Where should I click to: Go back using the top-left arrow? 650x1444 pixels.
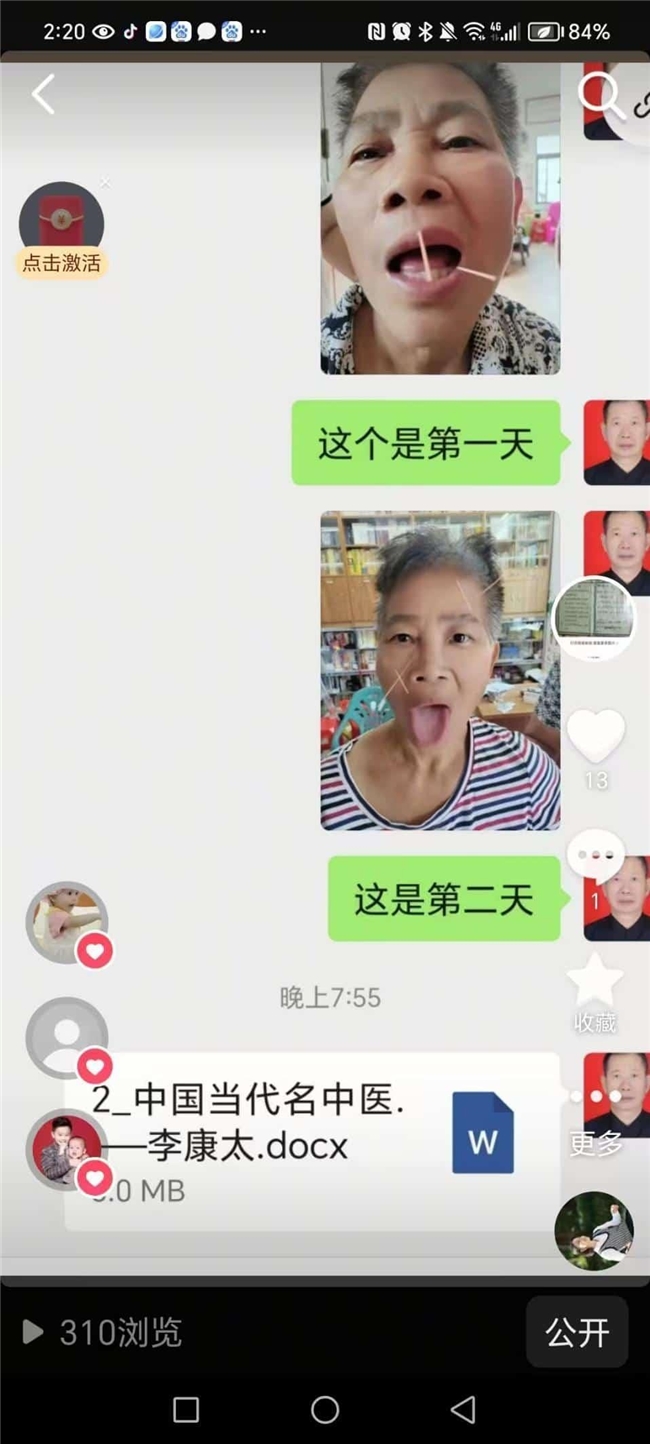(x=43, y=95)
